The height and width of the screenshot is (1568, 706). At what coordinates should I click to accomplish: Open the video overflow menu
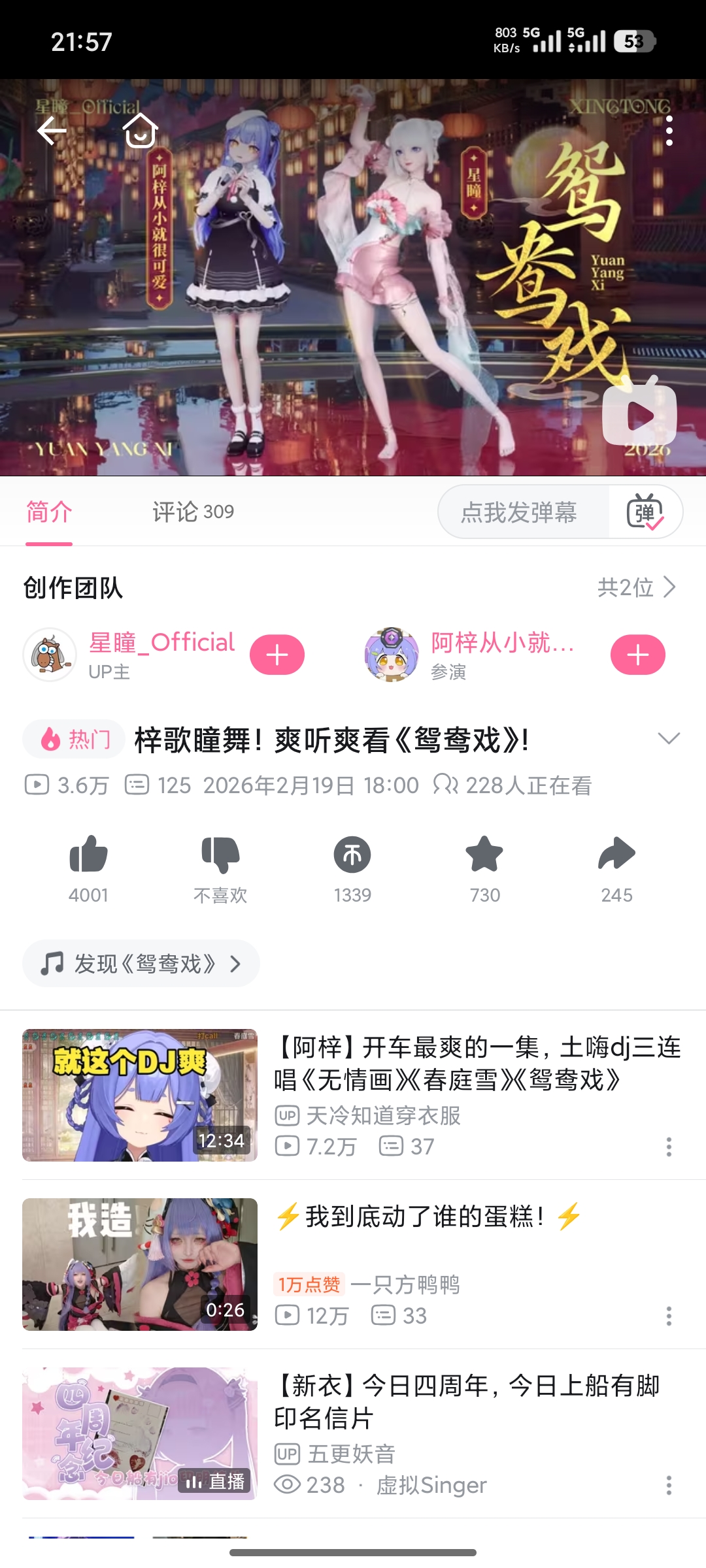click(x=669, y=131)
